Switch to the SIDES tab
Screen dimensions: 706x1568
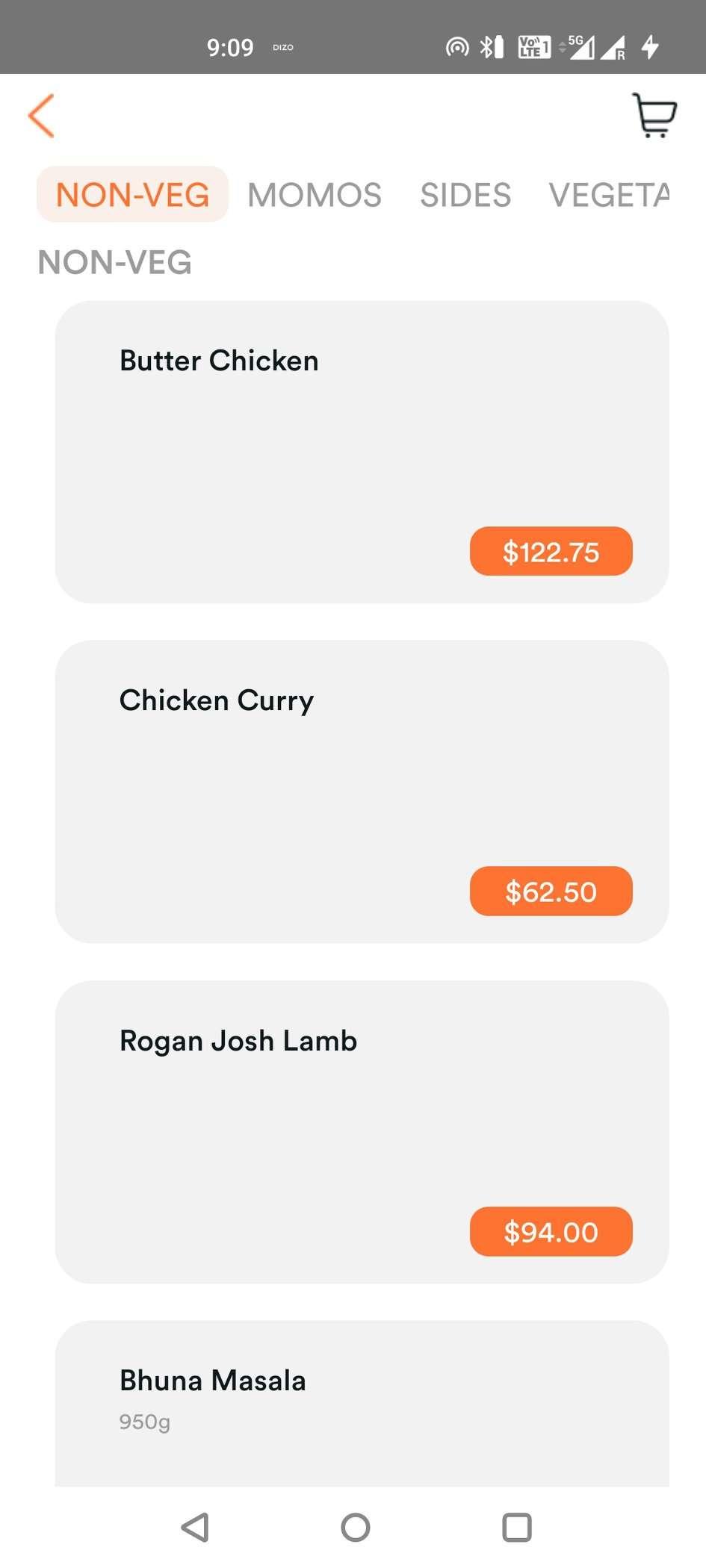465,195
